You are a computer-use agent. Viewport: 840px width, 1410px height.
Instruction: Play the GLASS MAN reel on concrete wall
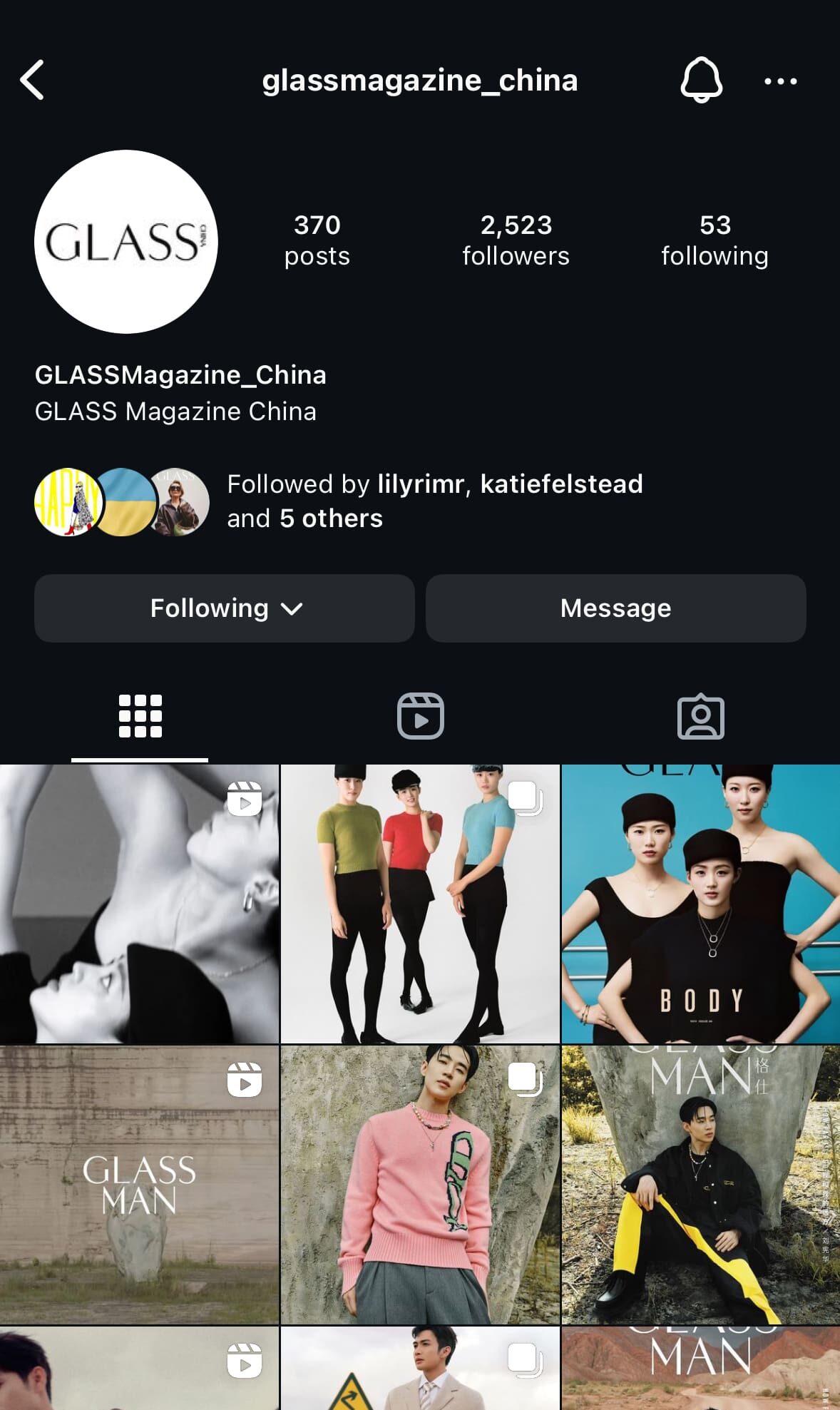coord(139,1185)
